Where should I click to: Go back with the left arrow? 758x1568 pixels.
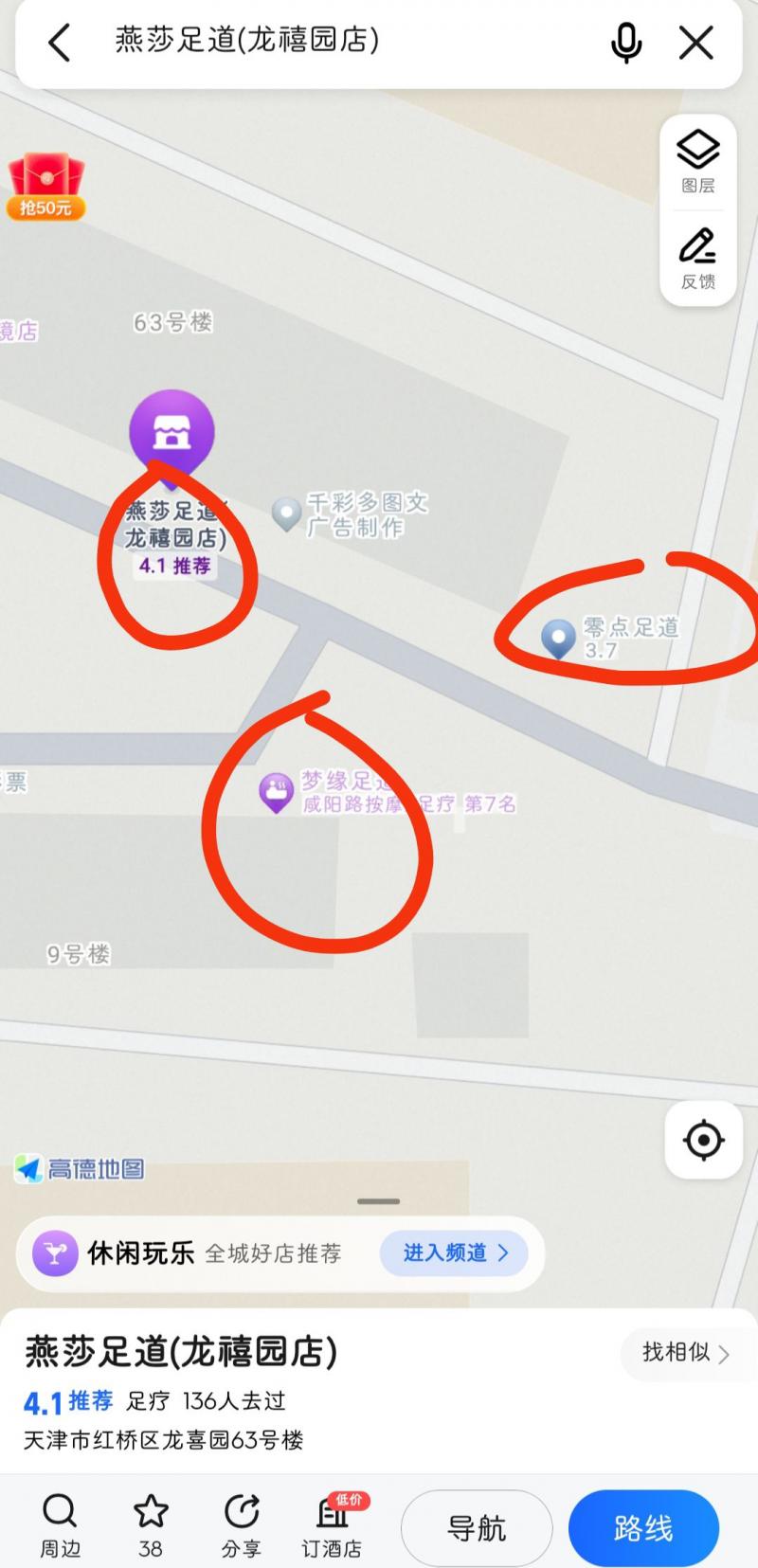click(x=59, y=43)
